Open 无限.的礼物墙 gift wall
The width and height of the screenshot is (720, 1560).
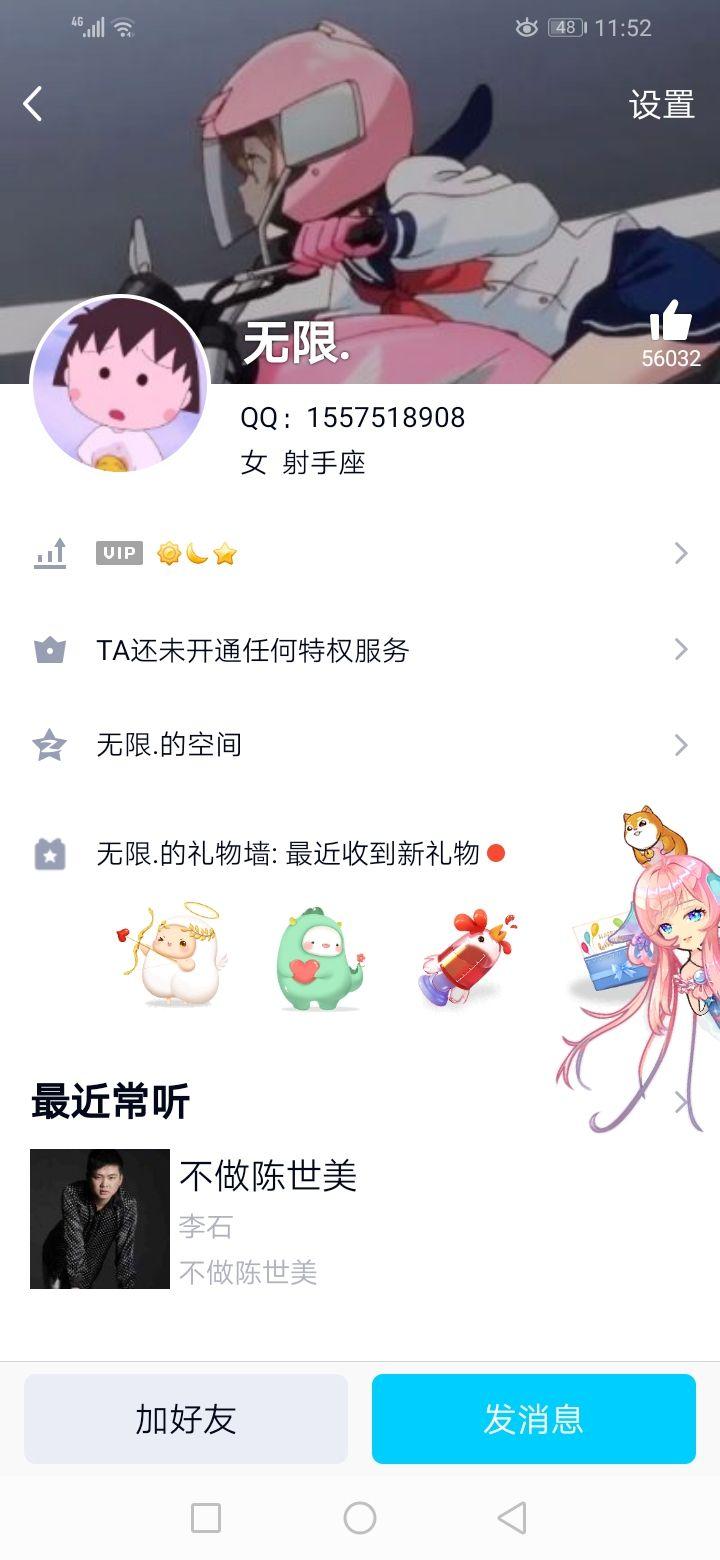[x=290, y=854]
